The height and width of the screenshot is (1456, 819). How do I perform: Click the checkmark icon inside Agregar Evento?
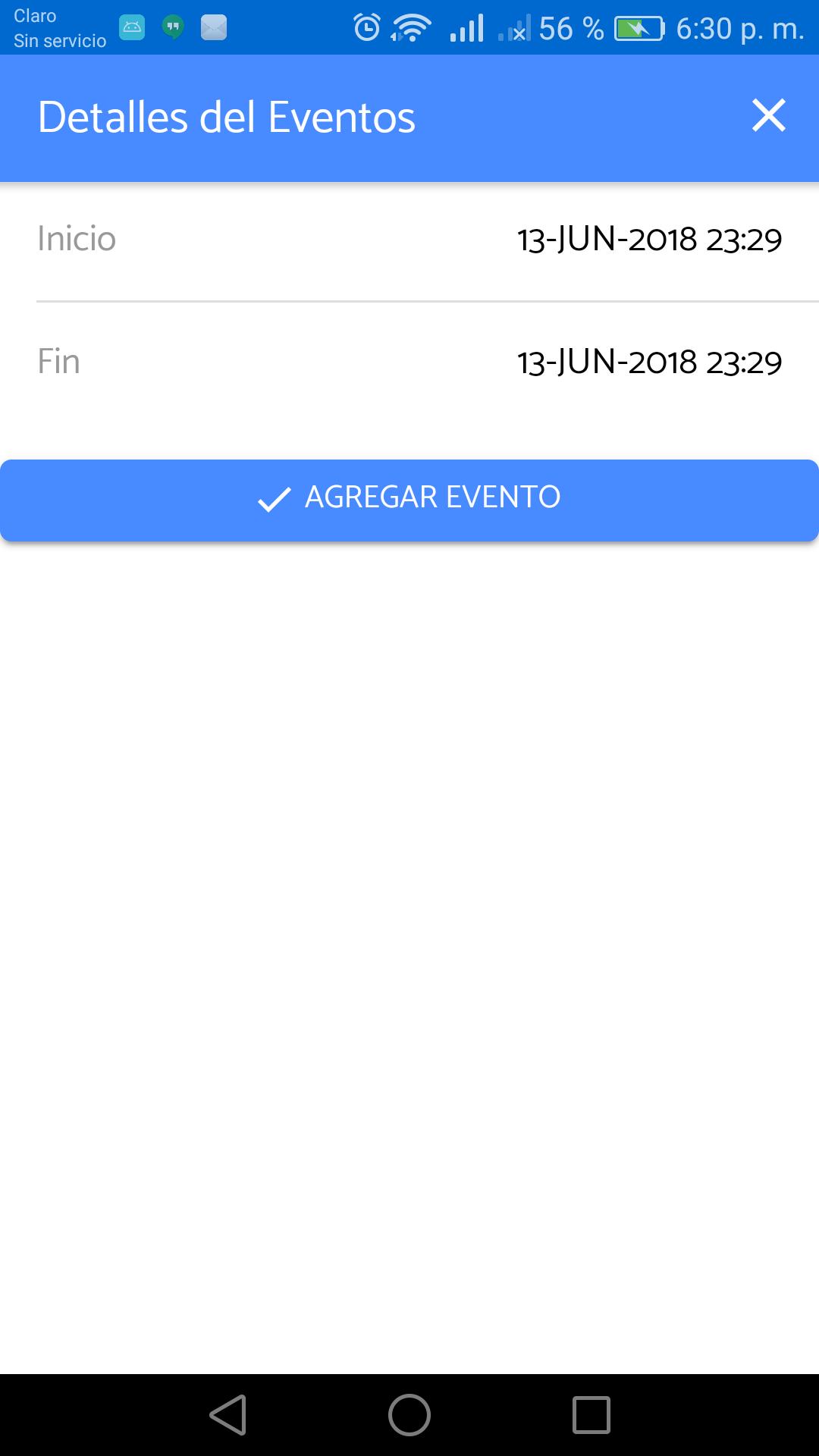pos(273,500)
